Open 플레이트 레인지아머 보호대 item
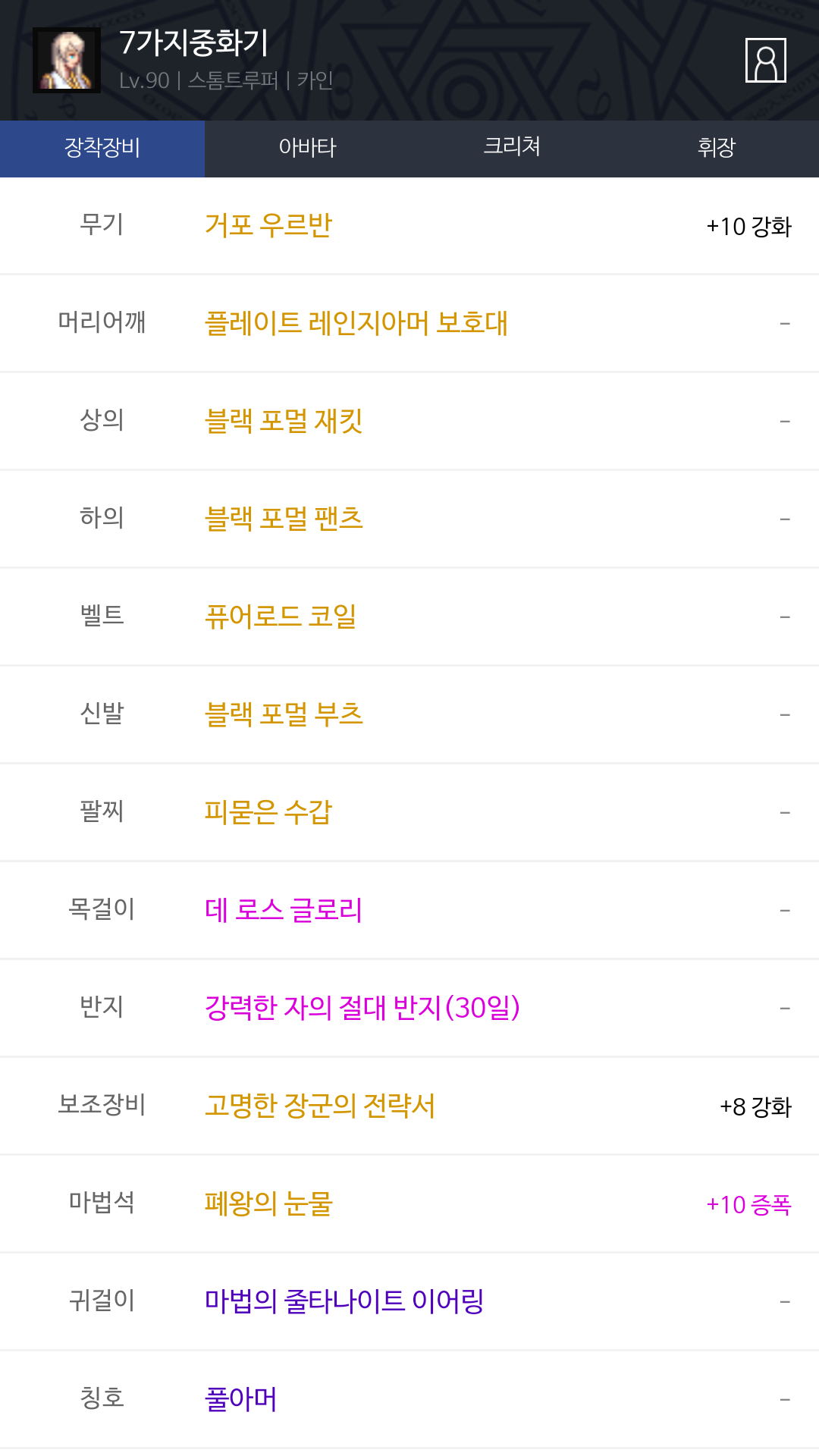The width and height of the screenshot is (819, 1456). (x=356, y=324)
